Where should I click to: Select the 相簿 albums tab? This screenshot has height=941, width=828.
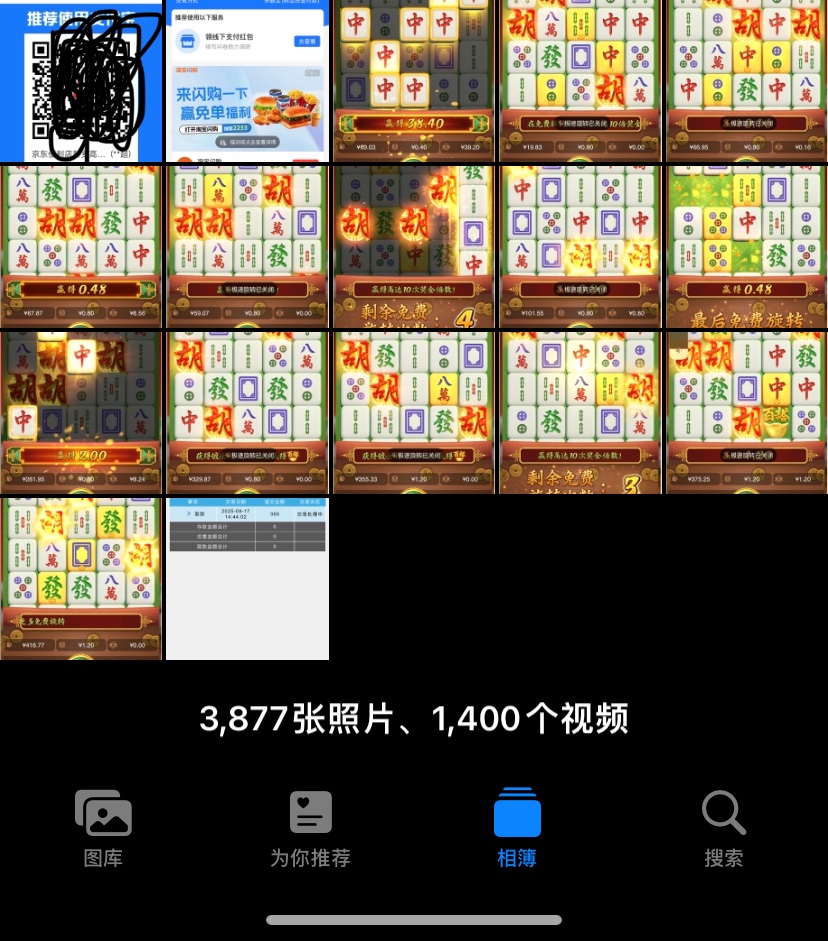pos(517,828)
